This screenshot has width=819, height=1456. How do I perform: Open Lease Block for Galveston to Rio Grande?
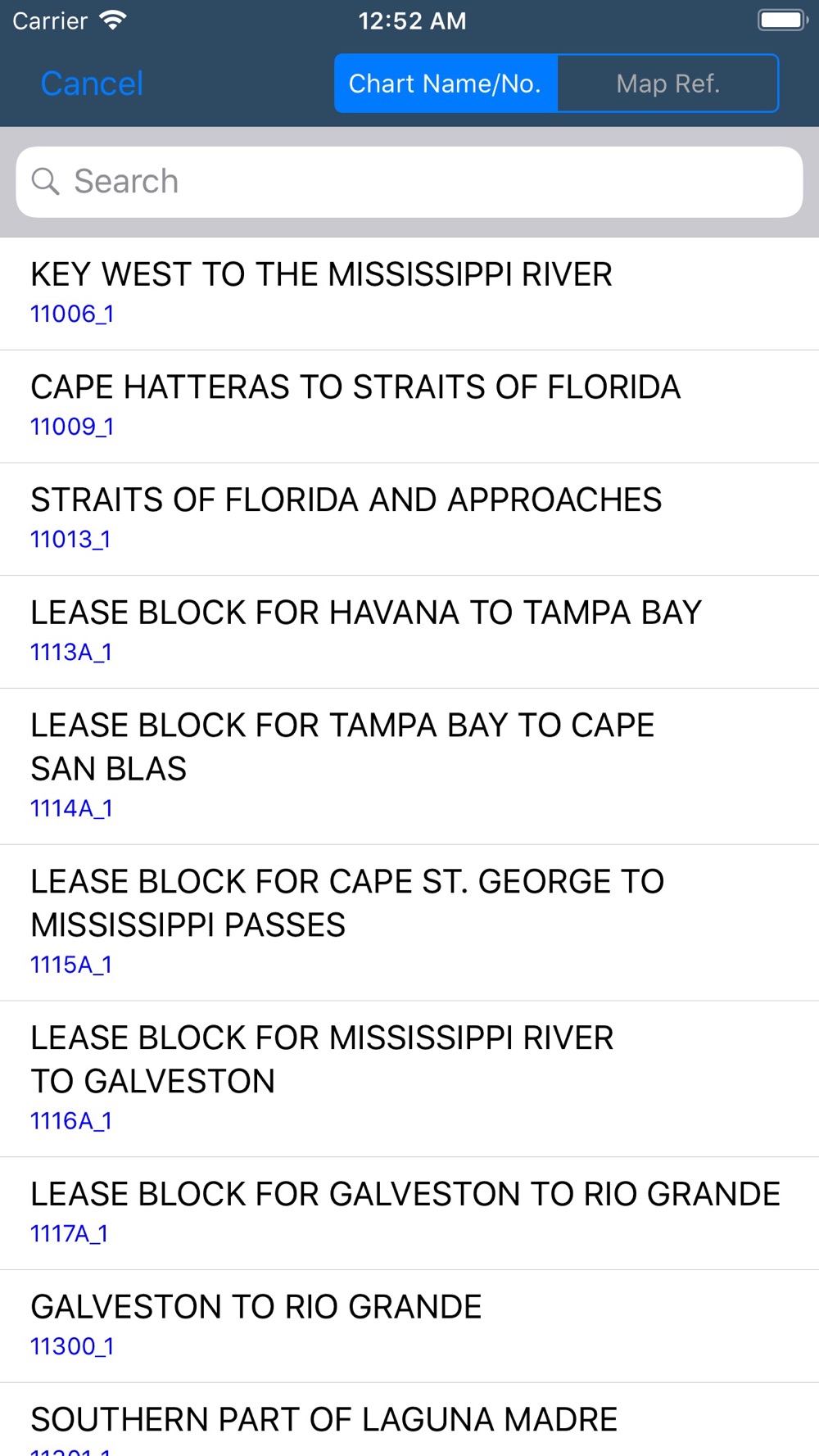[409, 1214]
